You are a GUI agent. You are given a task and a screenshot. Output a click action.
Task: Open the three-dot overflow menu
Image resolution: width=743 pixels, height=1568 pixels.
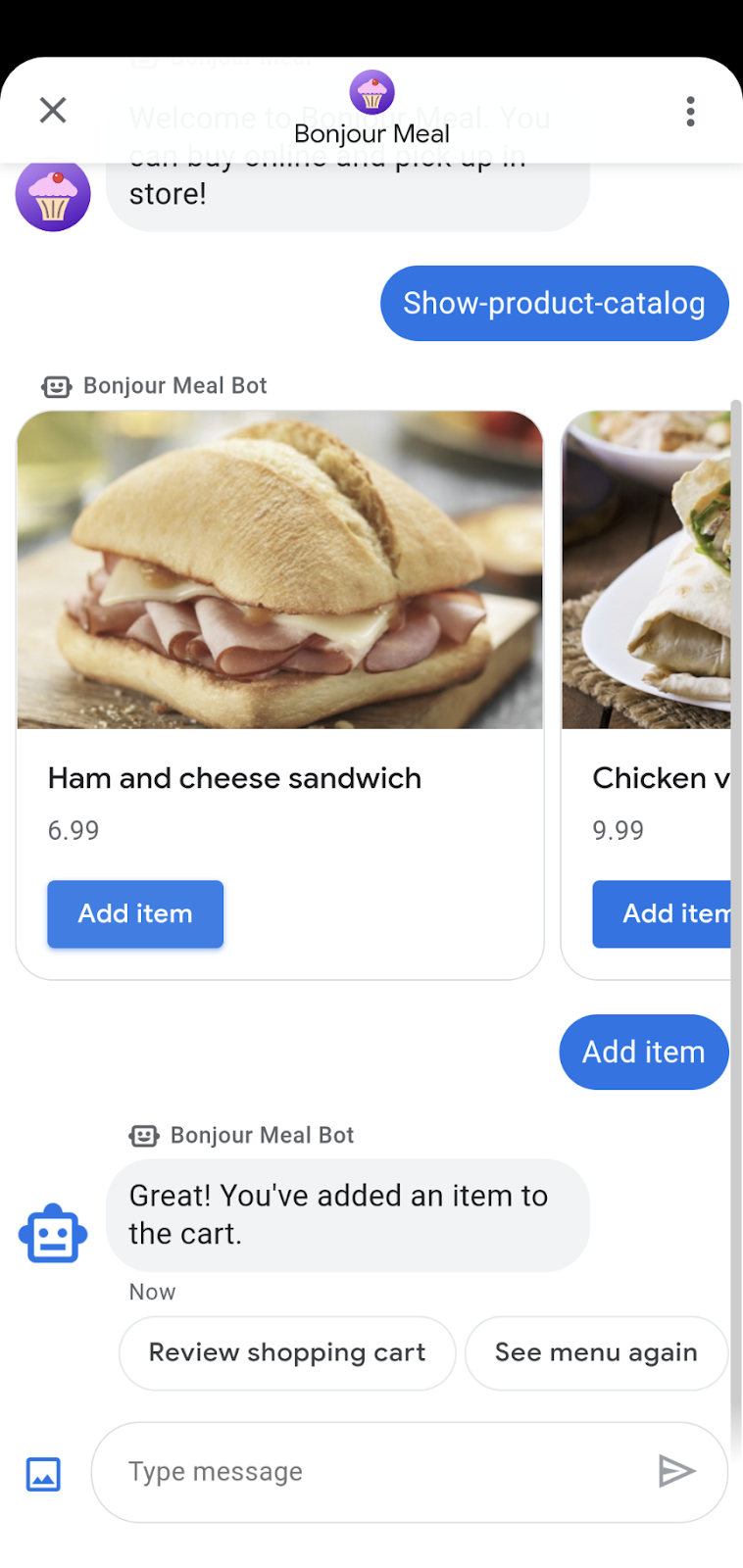coord(691,112)
